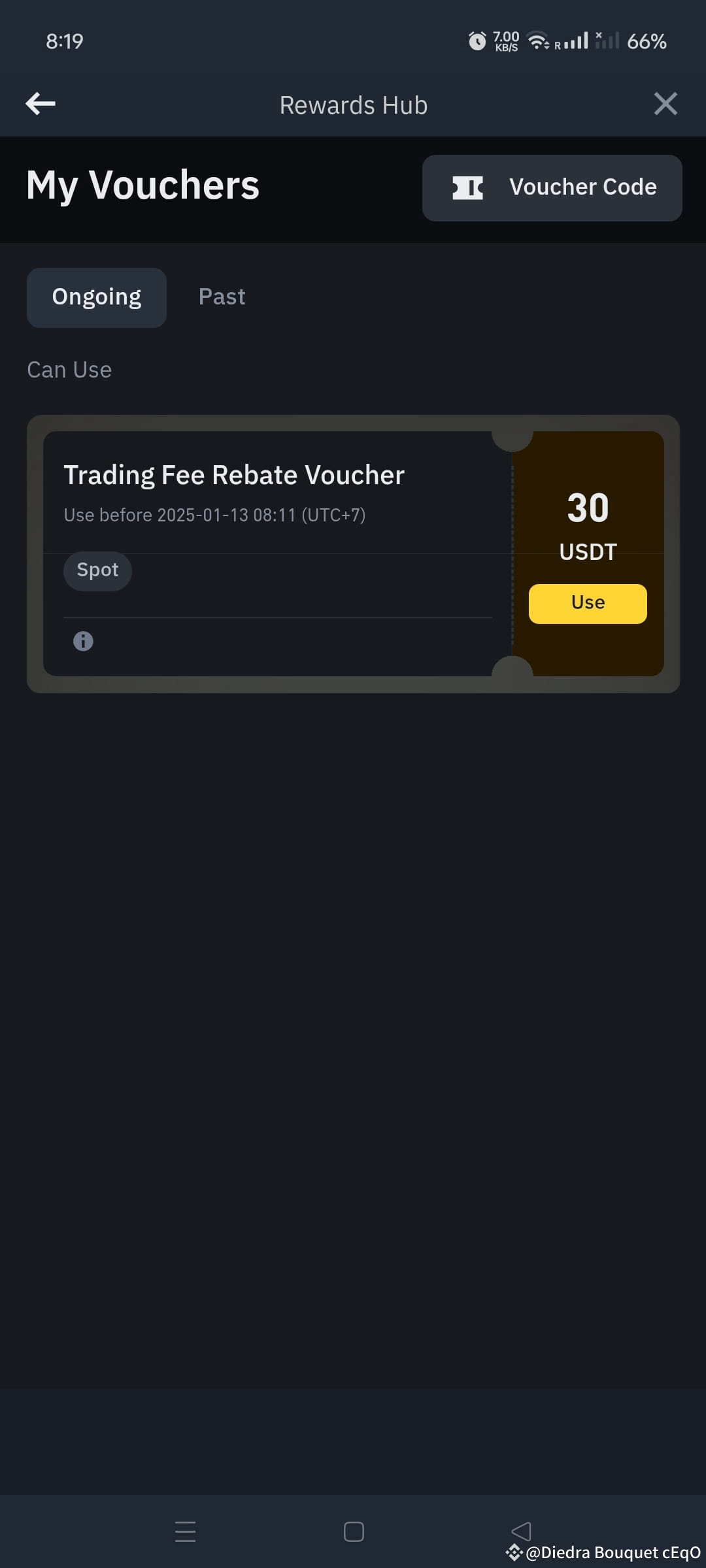Tap the home navigation icon
The height and width of the screenshot is (1568, 706).
[352, 1531]
